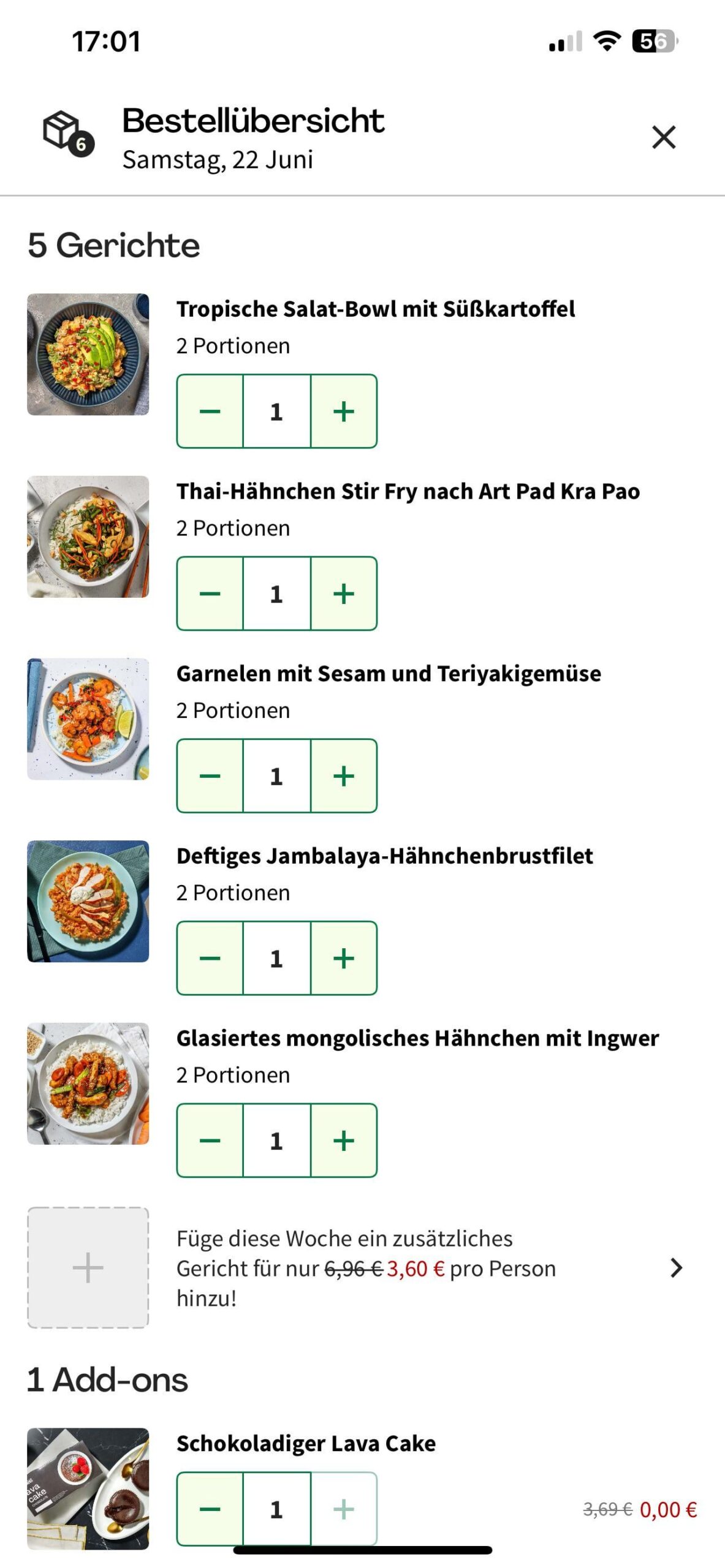Increase quantity of Tropische Salat-Bowl
725x1568 pixels.
344,411
